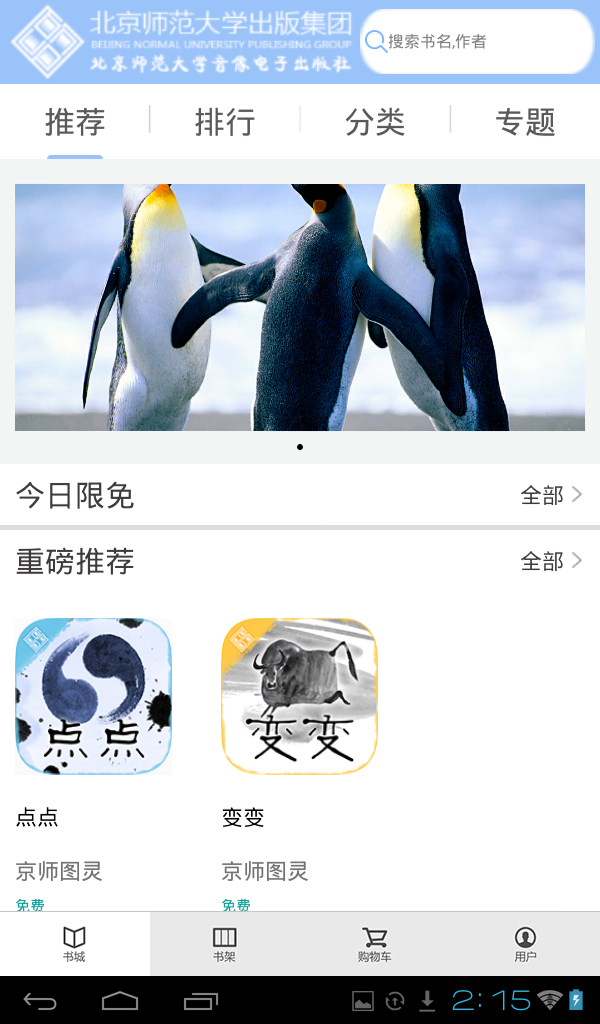
Task: Select the 书城 bookstore tab
Action: [x=75, y=943]
